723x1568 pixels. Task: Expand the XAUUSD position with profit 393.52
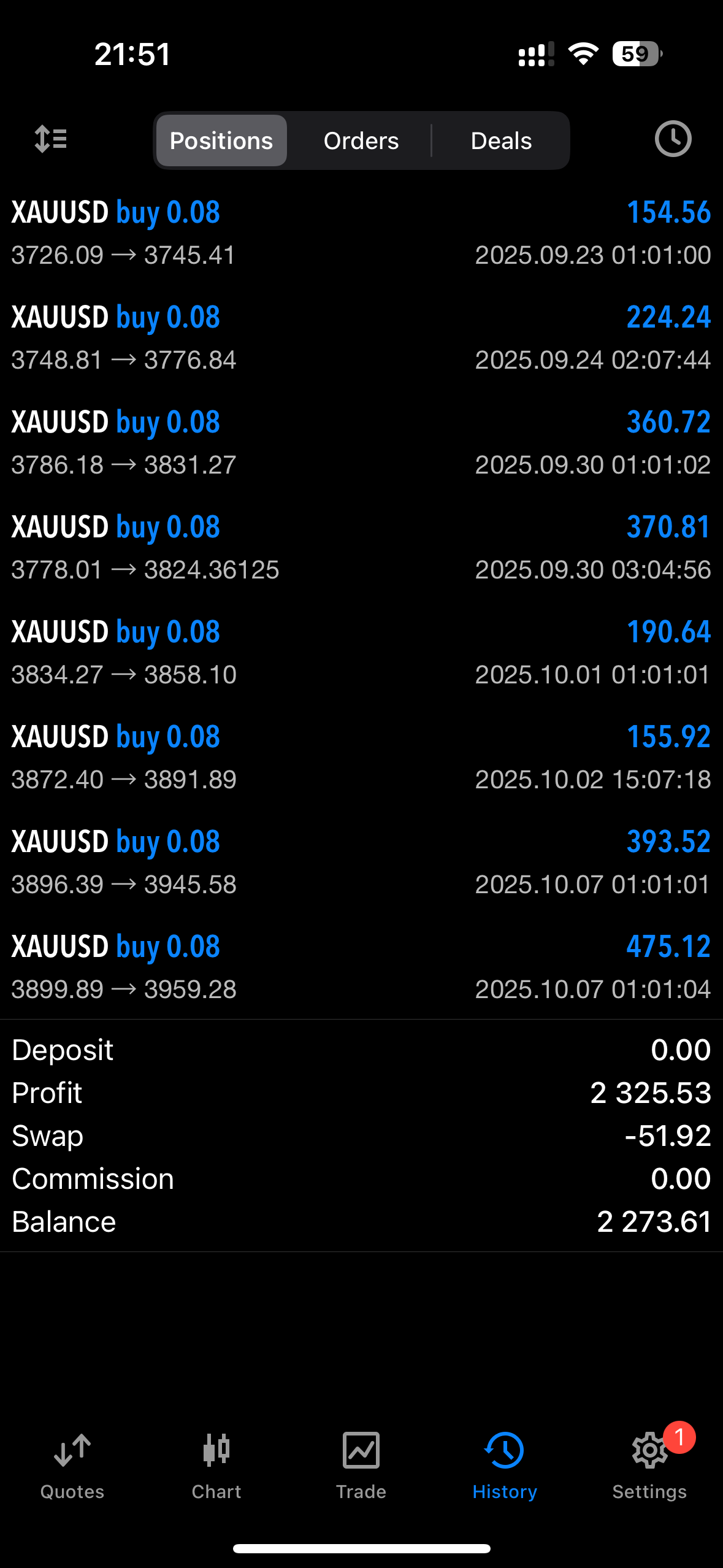(361, 863)
